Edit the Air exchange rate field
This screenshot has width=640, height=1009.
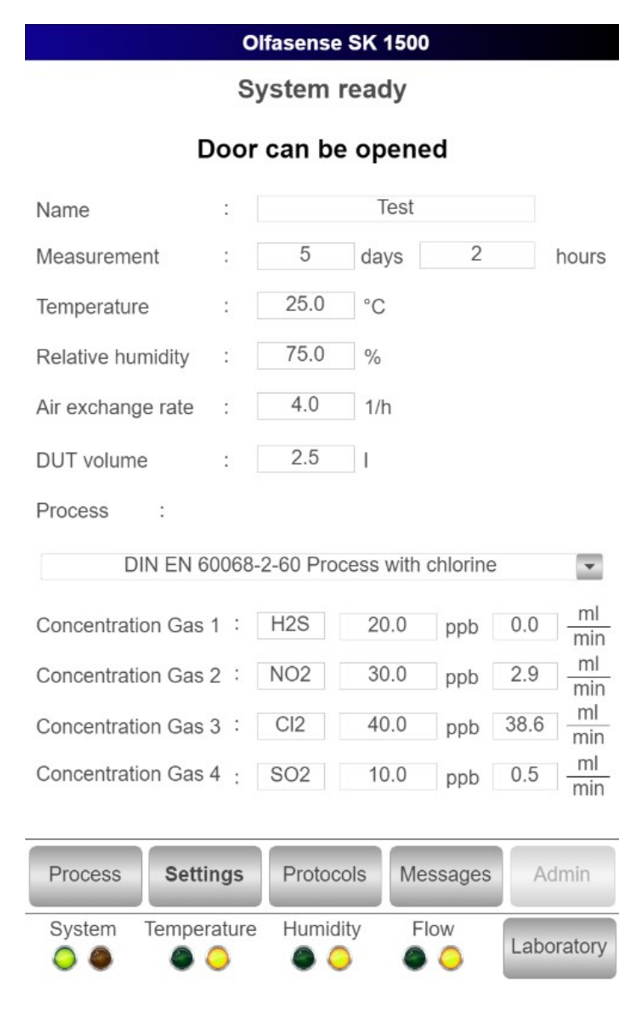click(x=305, y=405)
